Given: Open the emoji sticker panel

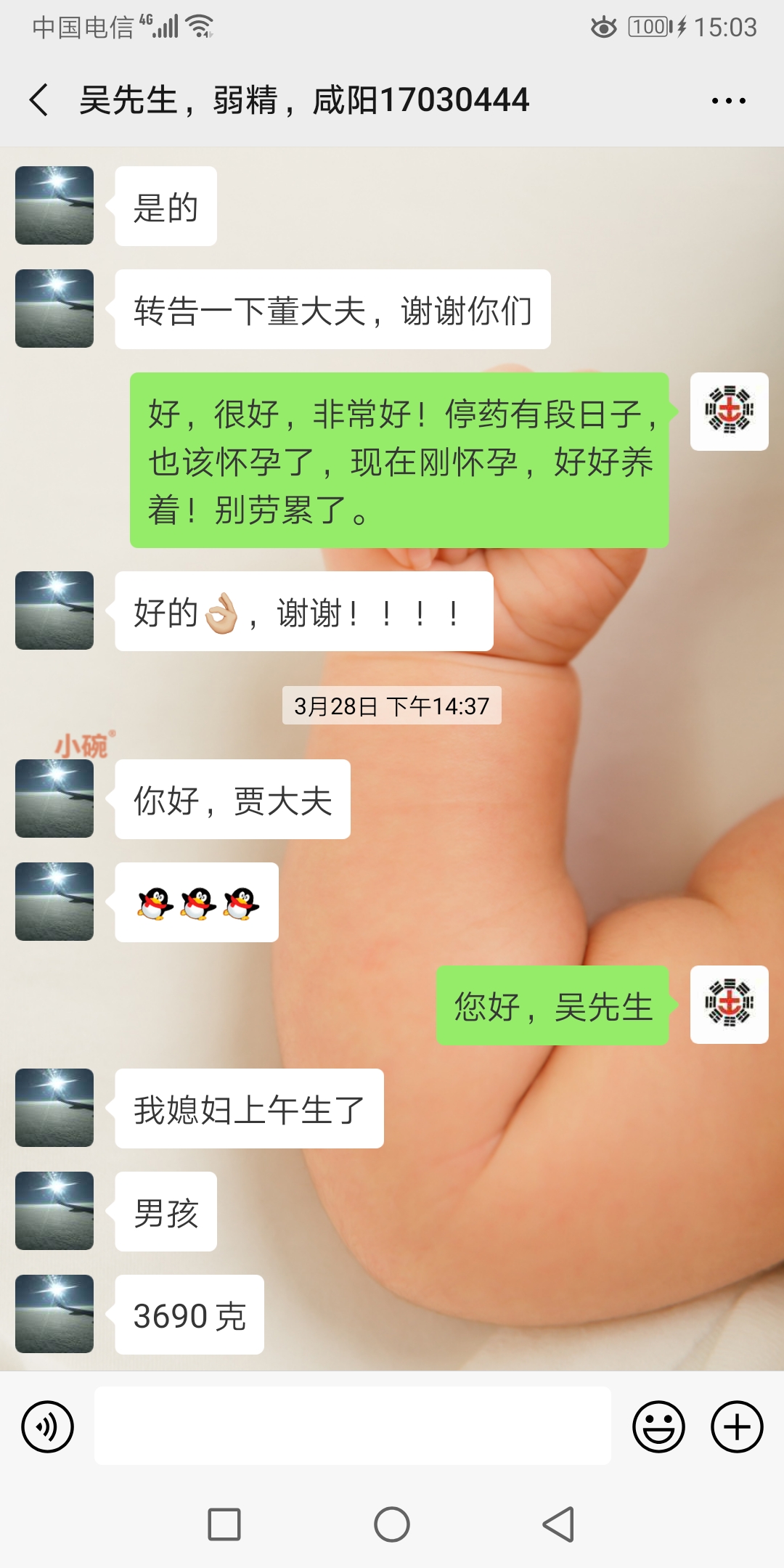Looking at the screenshot, I should 658,1426.
